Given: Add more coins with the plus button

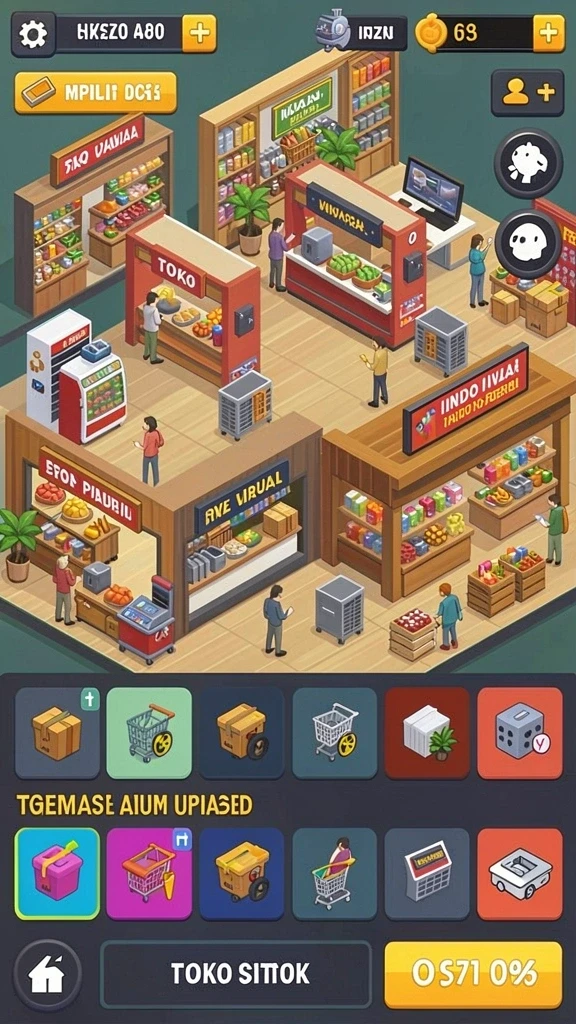Looking at the screenshot, I should click(549, 33).
